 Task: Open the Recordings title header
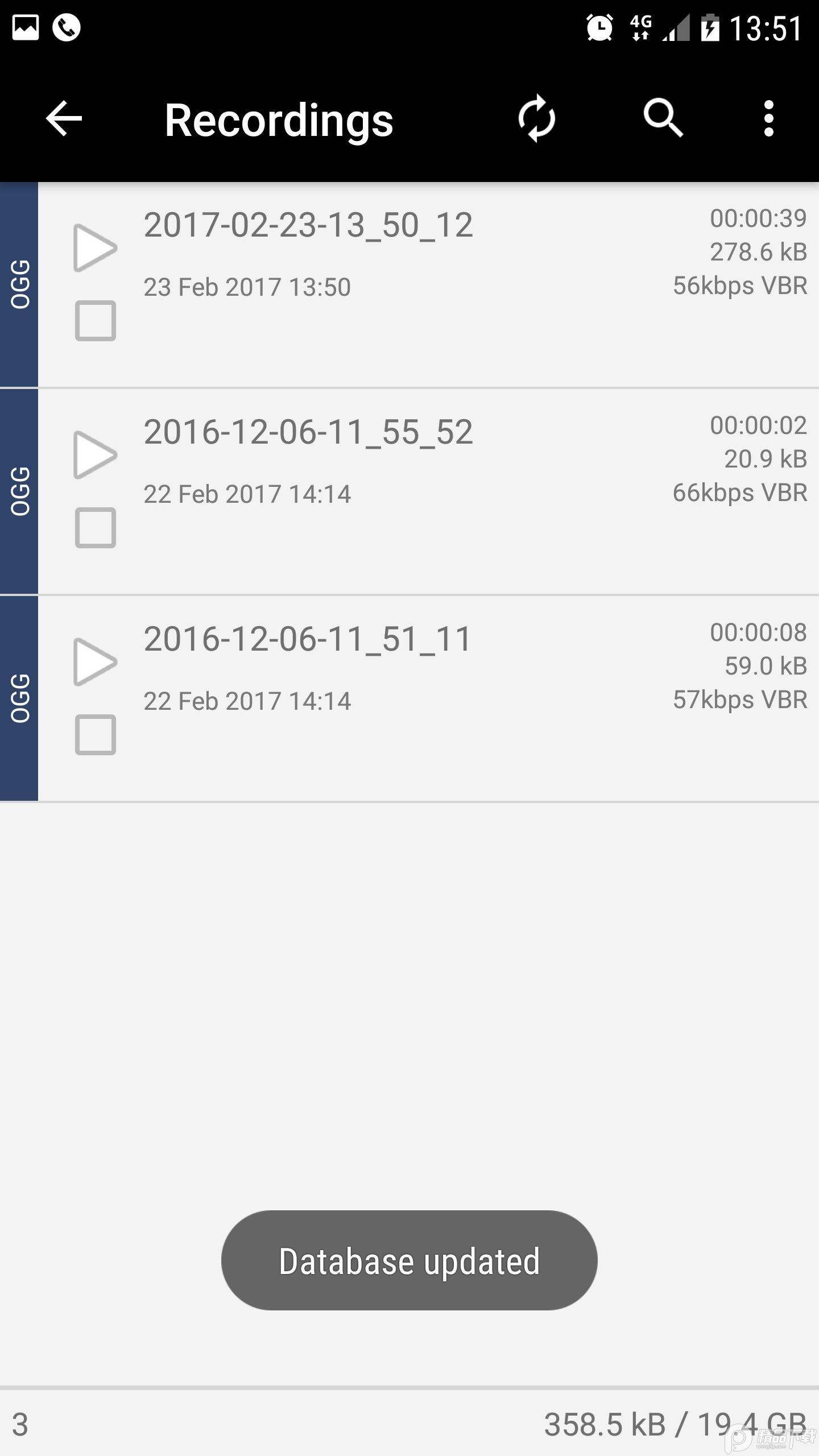[x=278, y=119]
